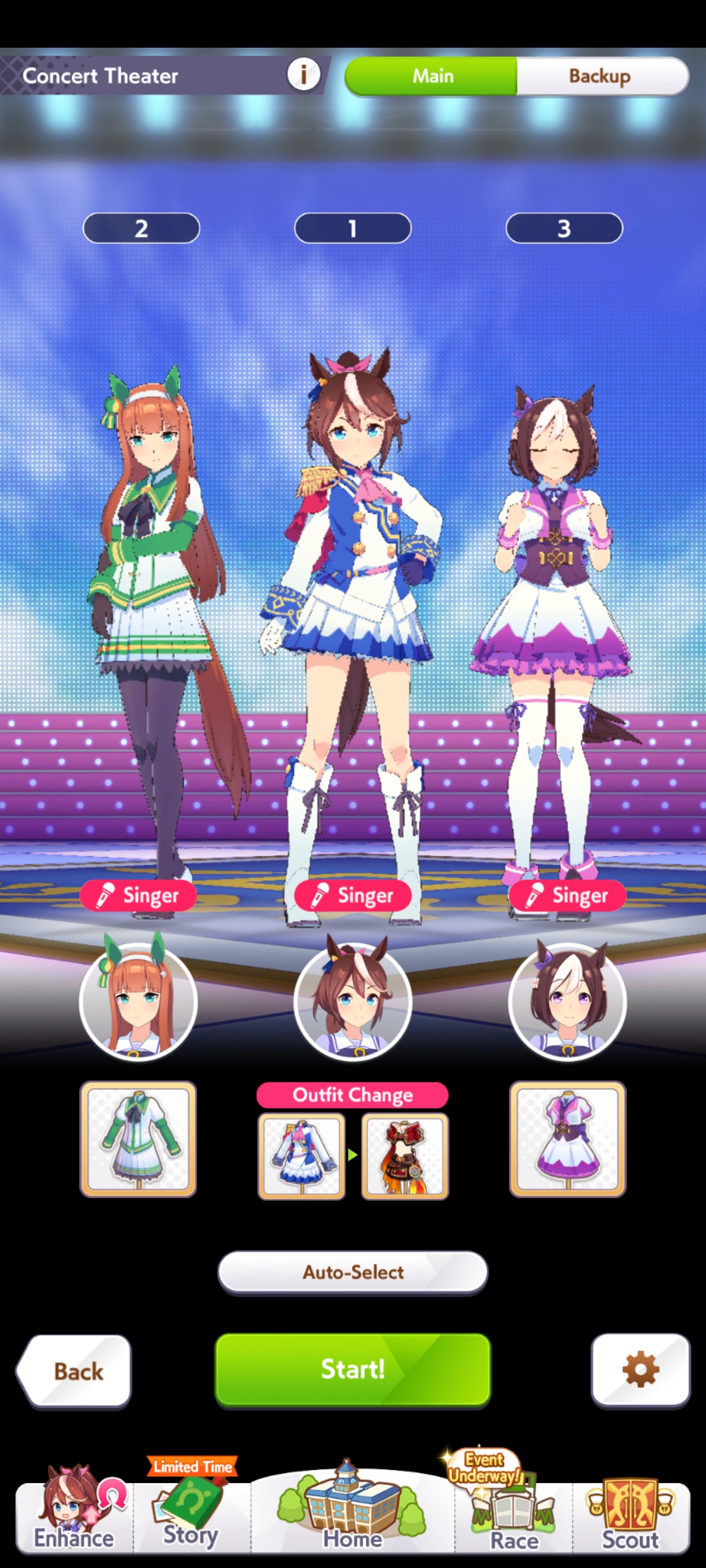This screenshot has height=1568, width=706.
Task: Tap the Auto-Select button
Action: [353, 1272]
